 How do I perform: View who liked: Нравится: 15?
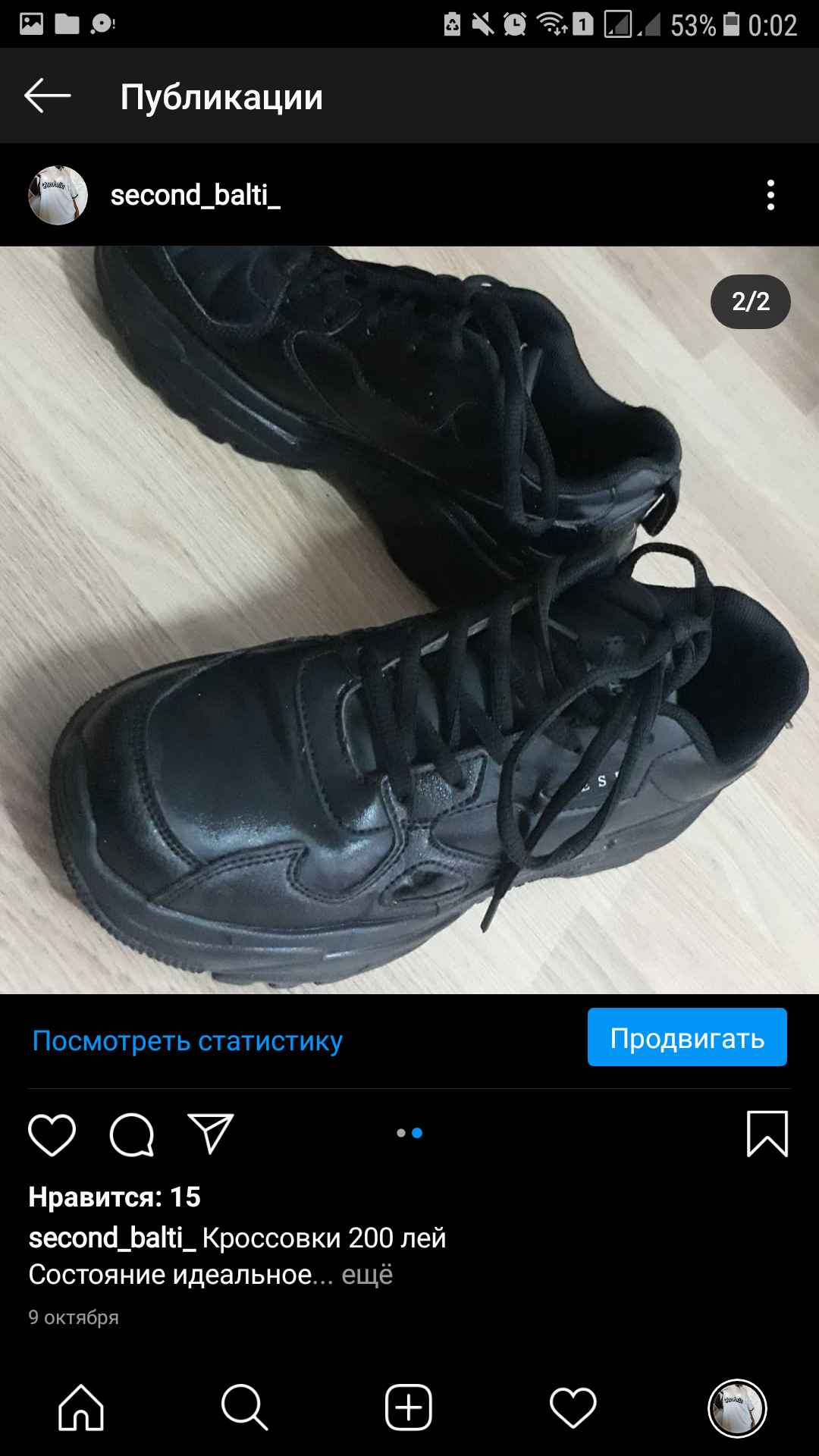tap(115, 1197)
